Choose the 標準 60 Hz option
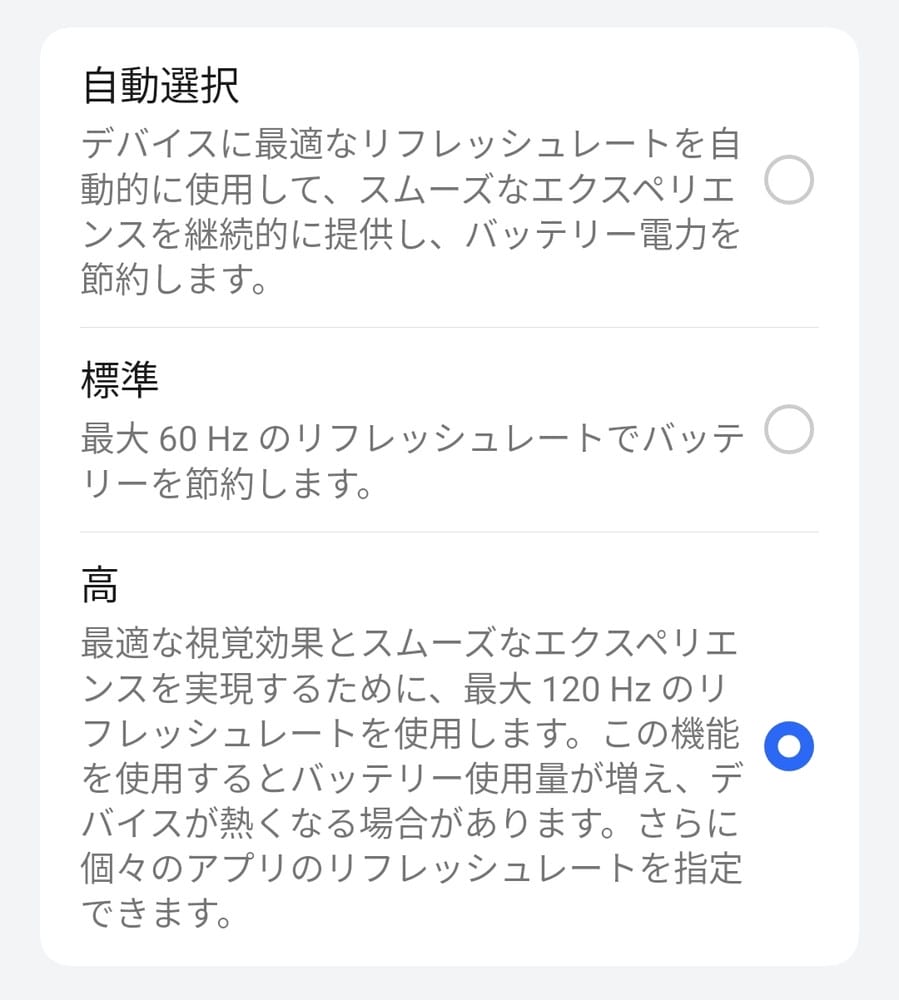This screenshot has height=1000, width=899. point(788,430)
